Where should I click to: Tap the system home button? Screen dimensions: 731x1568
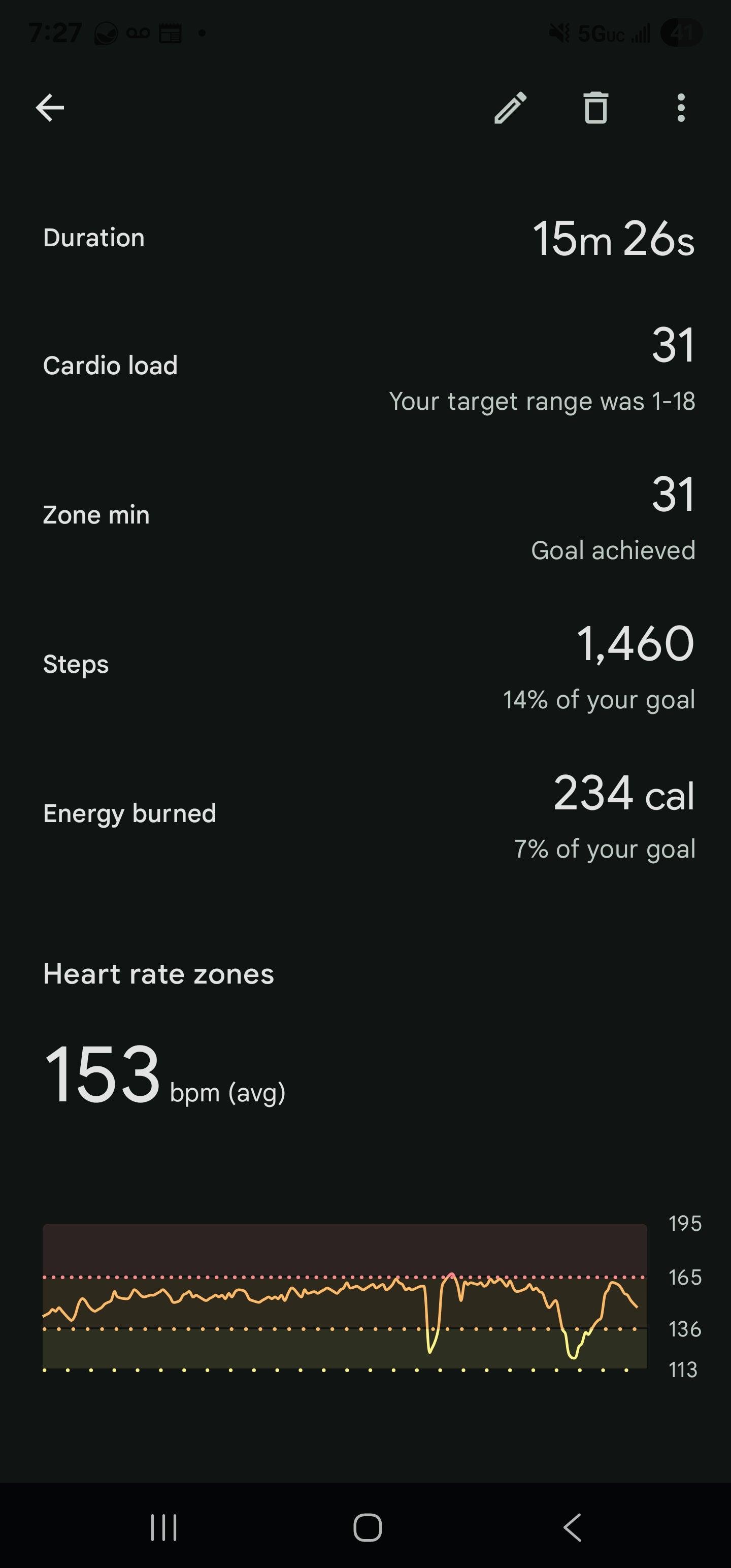click(x=368, y=1527)
